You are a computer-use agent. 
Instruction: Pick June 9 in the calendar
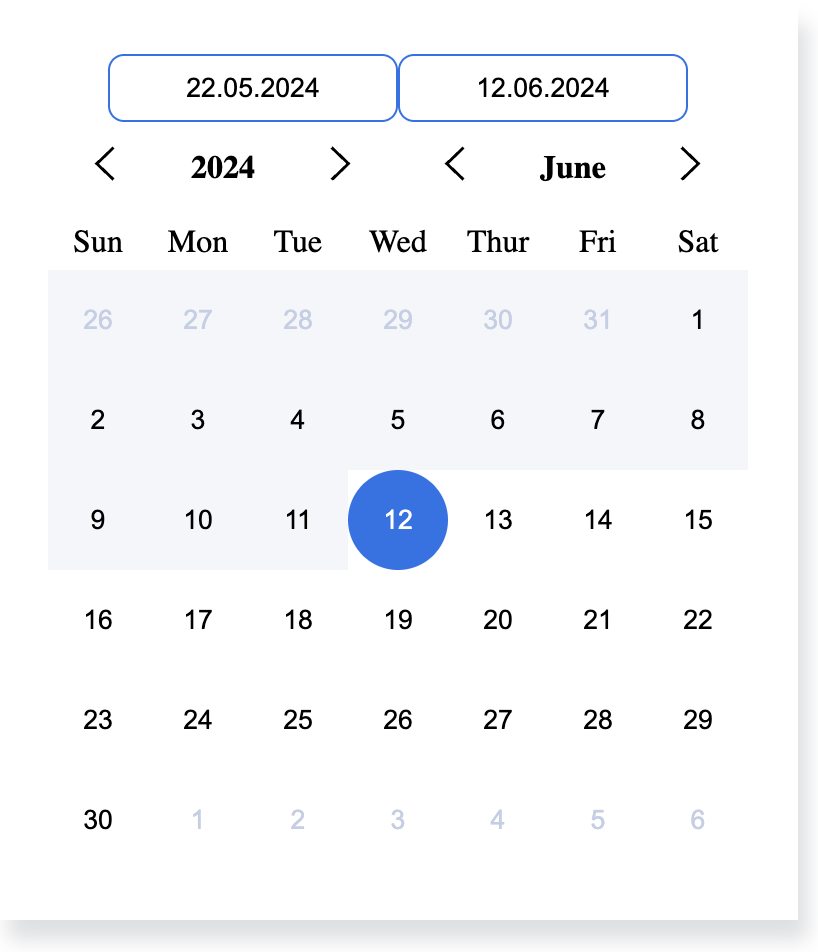98,520
